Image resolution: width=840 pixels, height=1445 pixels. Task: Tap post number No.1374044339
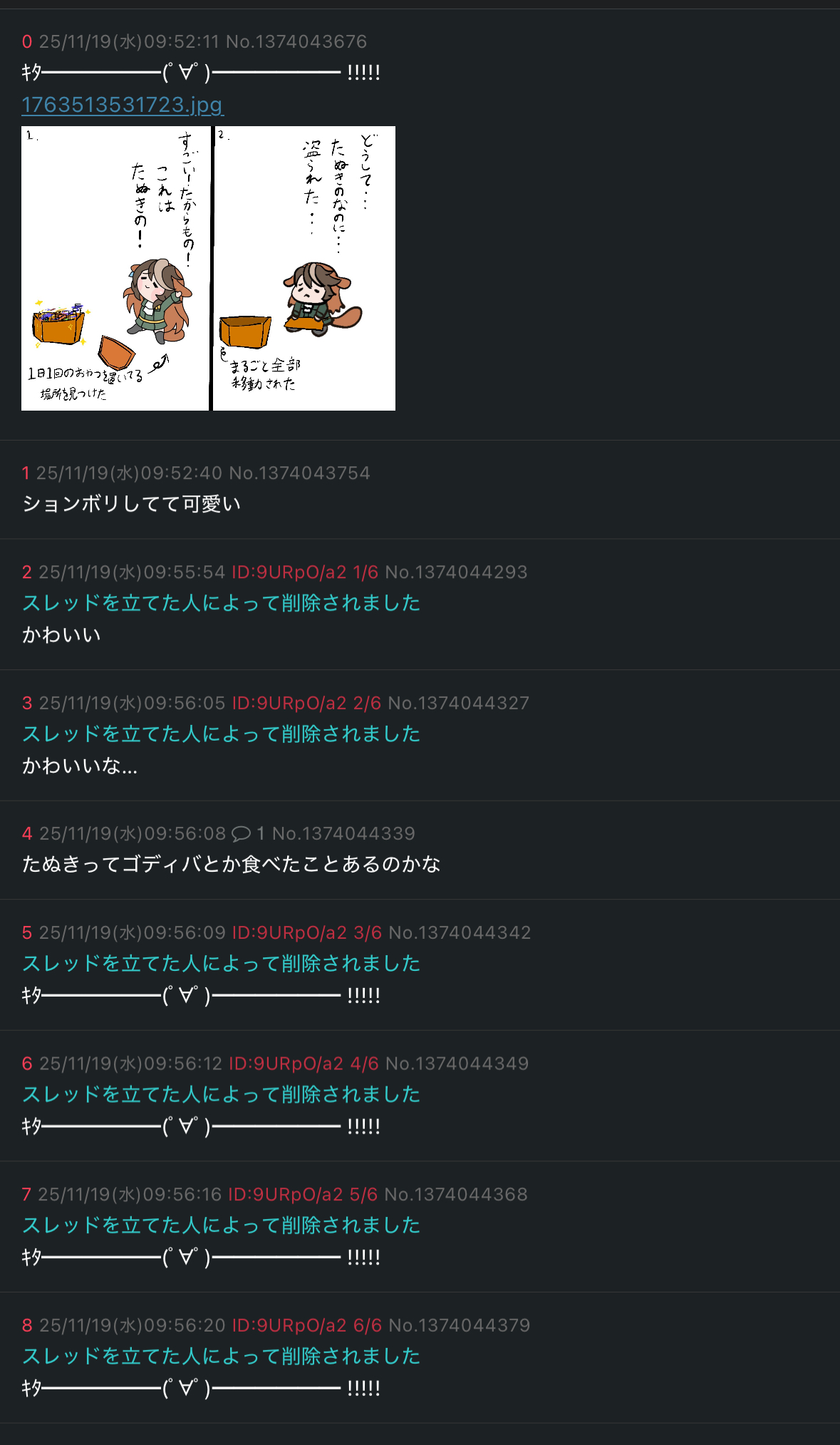[x=343, y=833]
